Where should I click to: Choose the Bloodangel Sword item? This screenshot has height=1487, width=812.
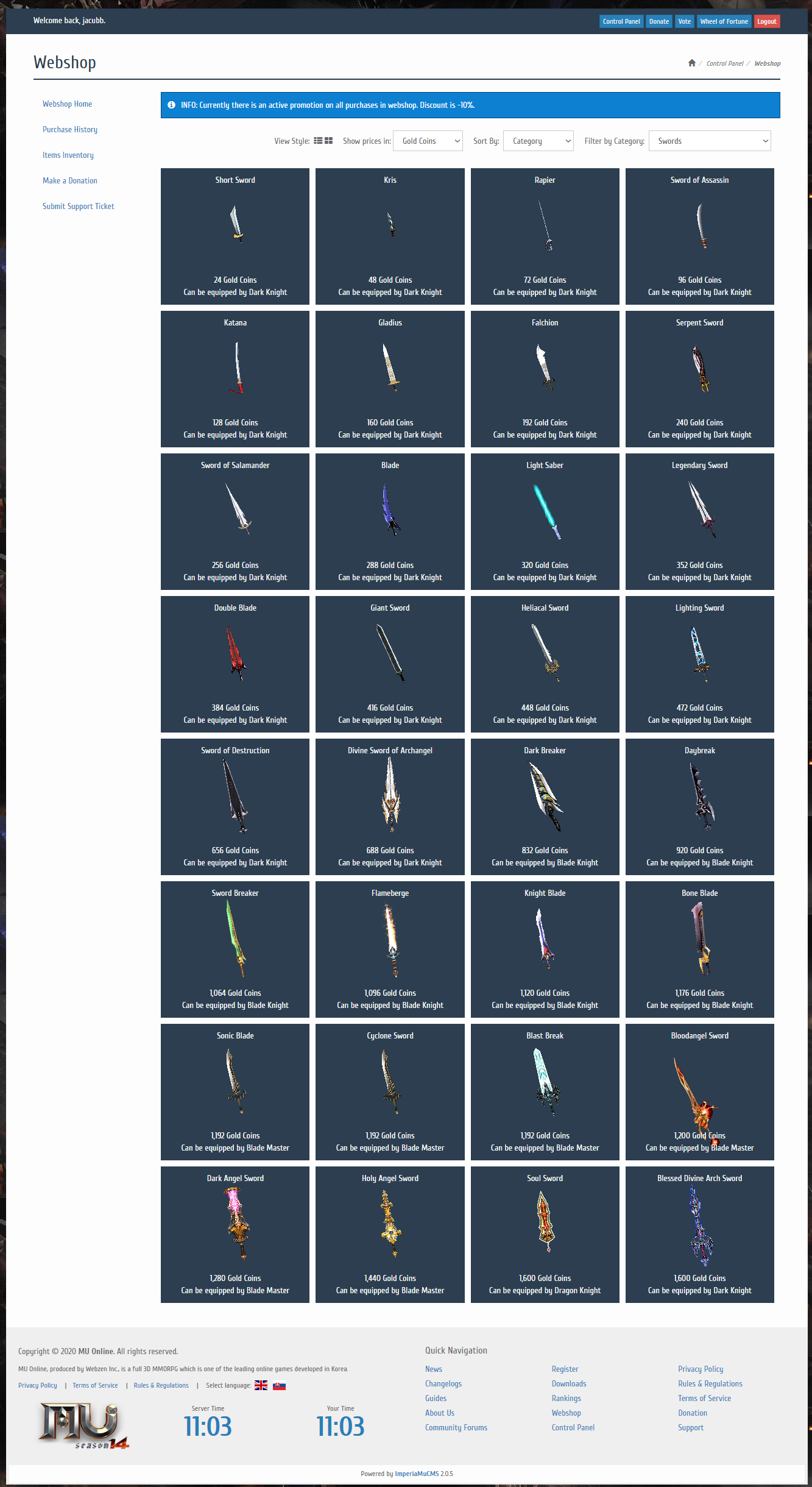[x=699, y=1092]
